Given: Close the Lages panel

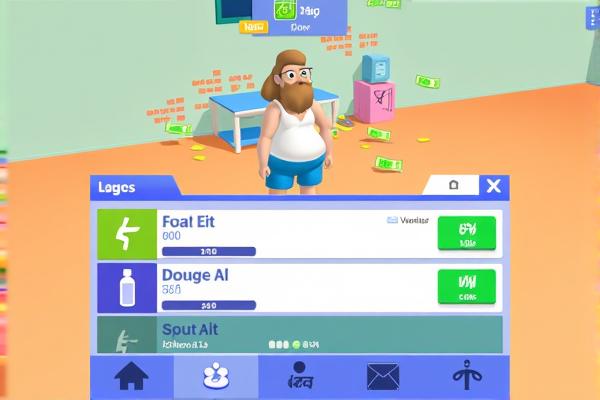Looking at the screenshot, I should (492, 185).
